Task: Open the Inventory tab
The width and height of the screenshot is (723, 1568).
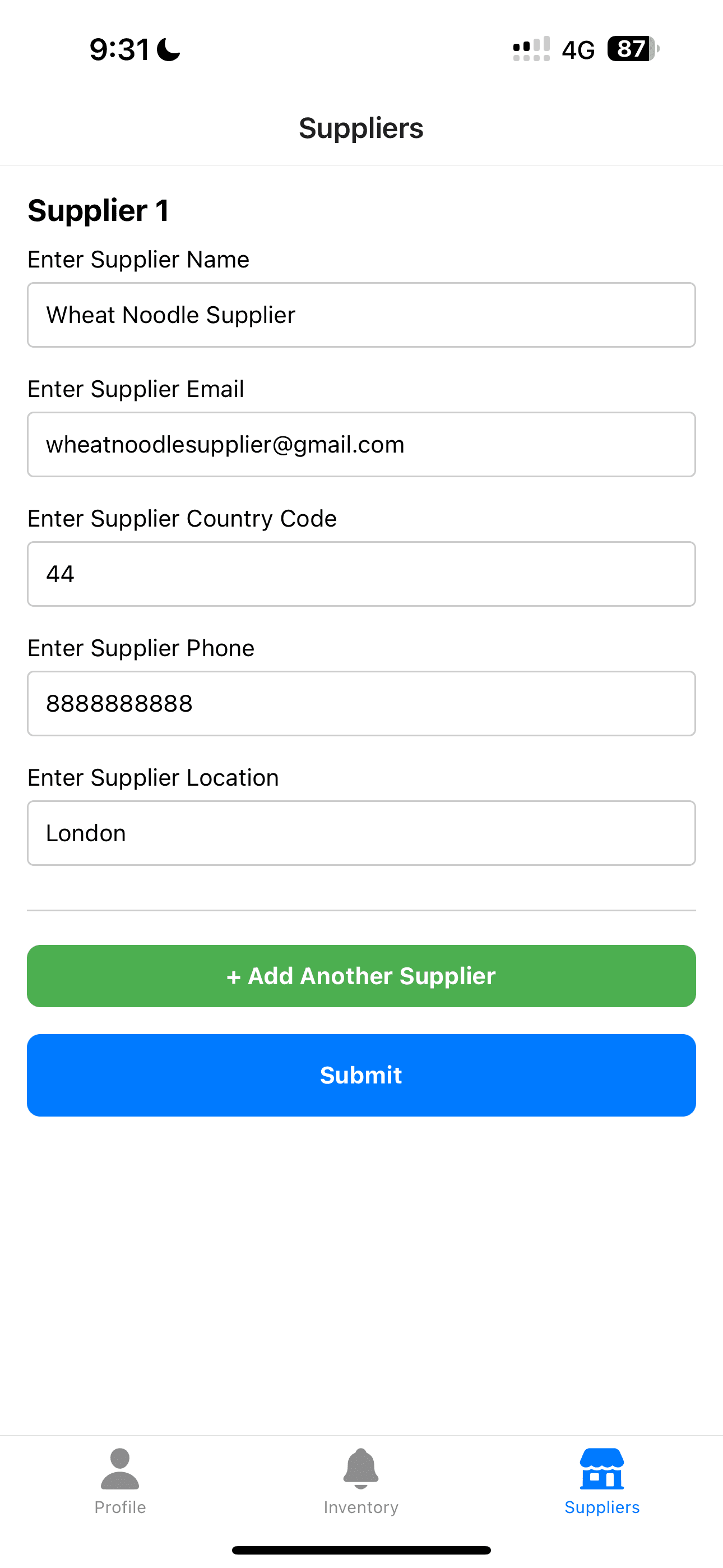Action: coord(361,1482)
